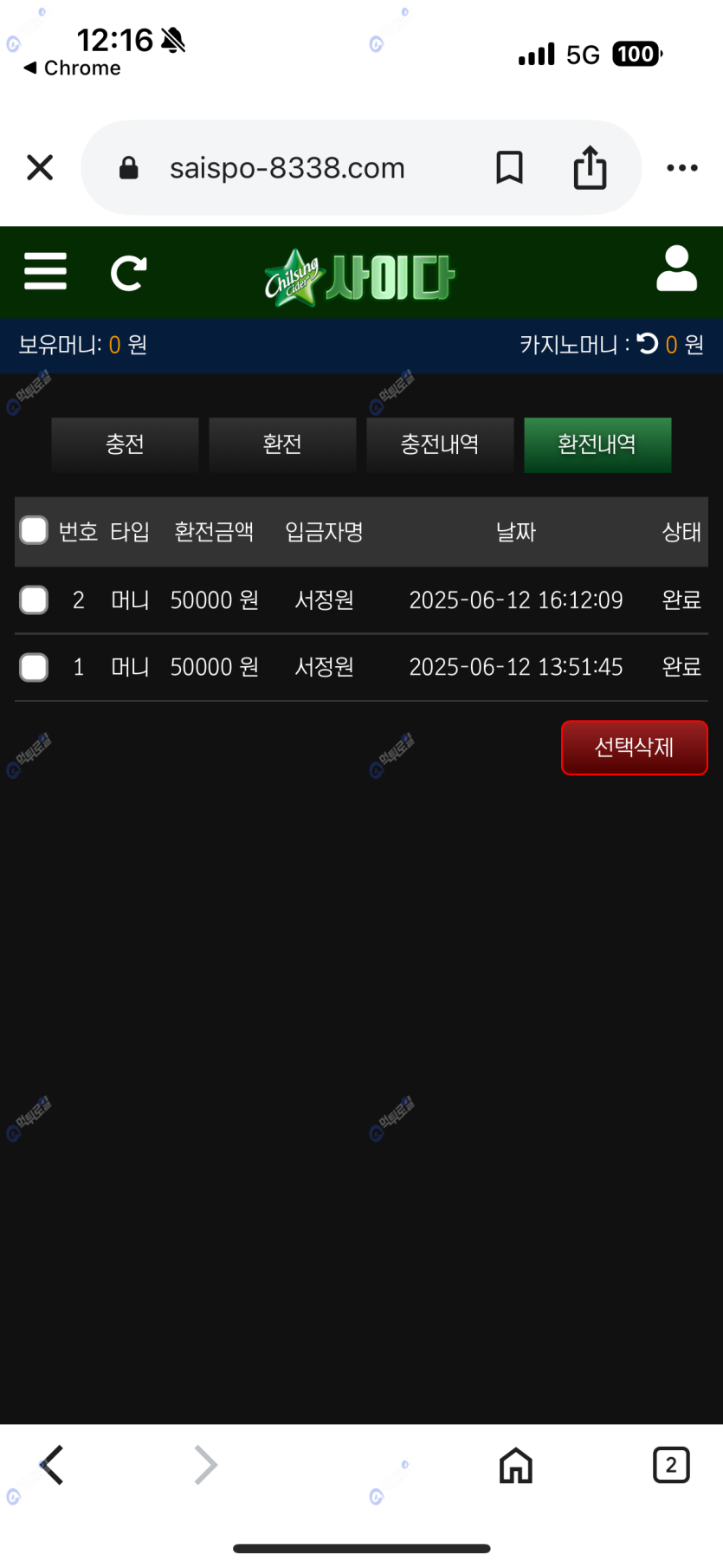Screen dimensions: 723x1568
Task: Open the user profile icon
Action: pyautogui.click(x=676, y=269)
